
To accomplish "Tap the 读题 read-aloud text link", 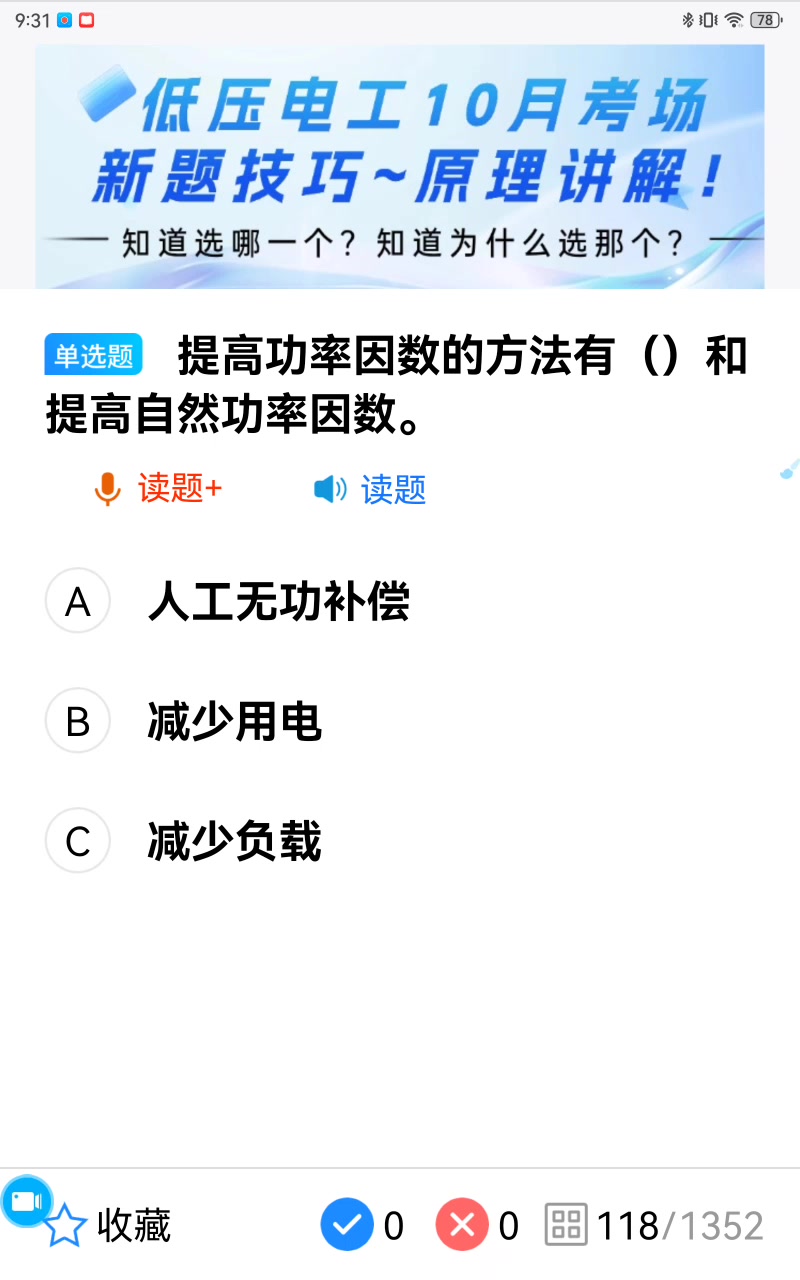I will click(x=394, y=489).
